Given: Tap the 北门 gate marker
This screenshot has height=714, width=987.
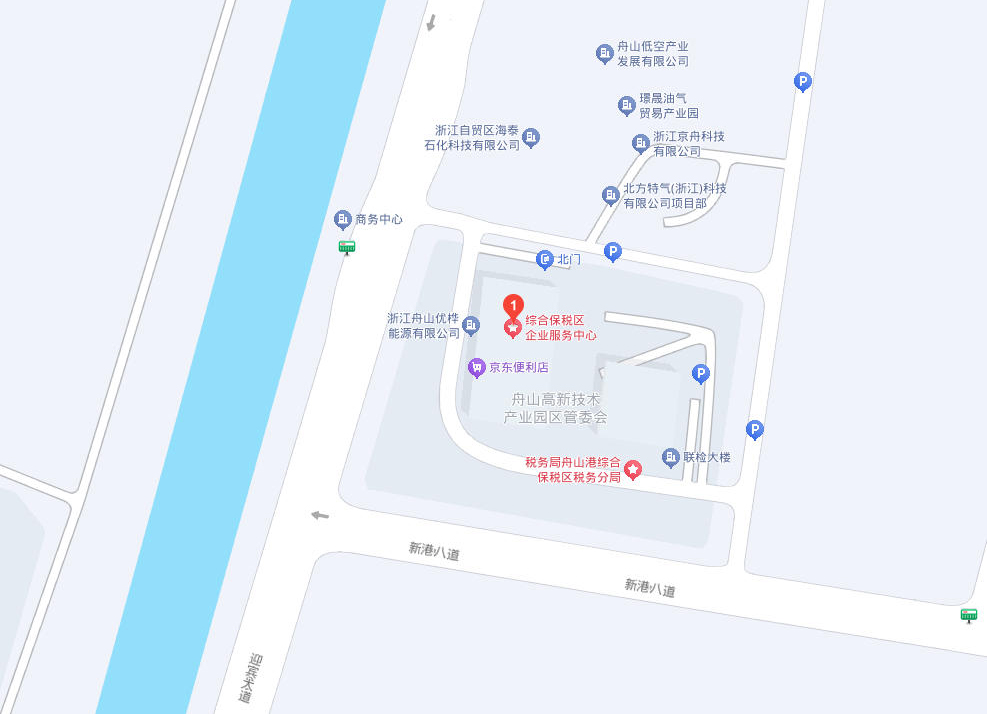Looking at the screenshot, I should (x=545, y=260).
